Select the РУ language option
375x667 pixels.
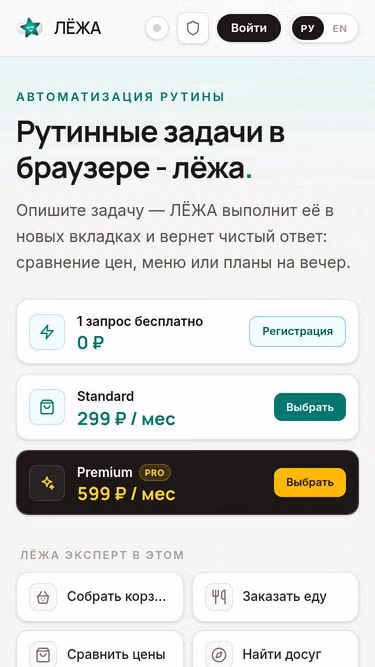click(307, 29)
